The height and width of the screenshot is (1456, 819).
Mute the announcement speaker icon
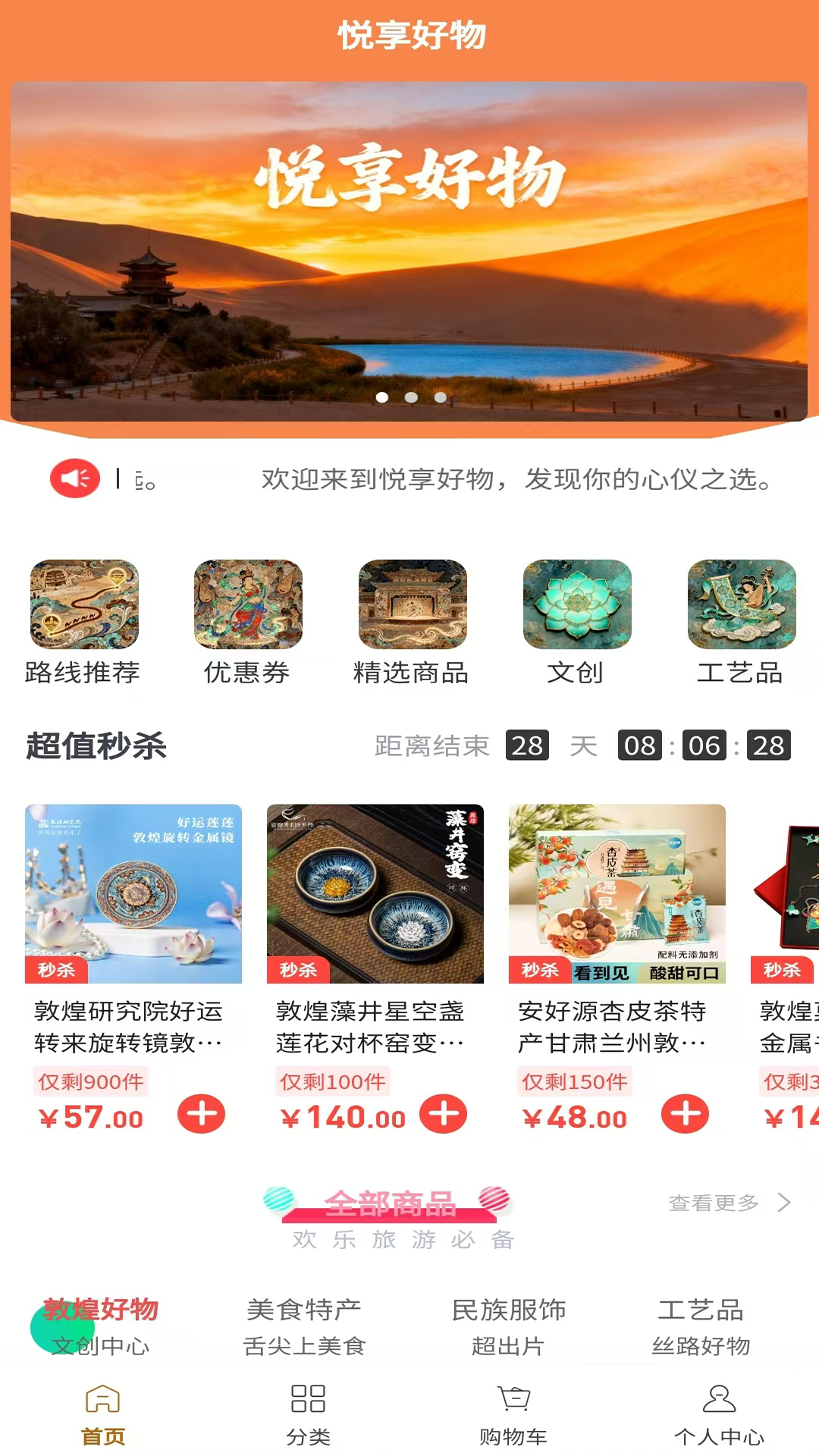point(74,478)
